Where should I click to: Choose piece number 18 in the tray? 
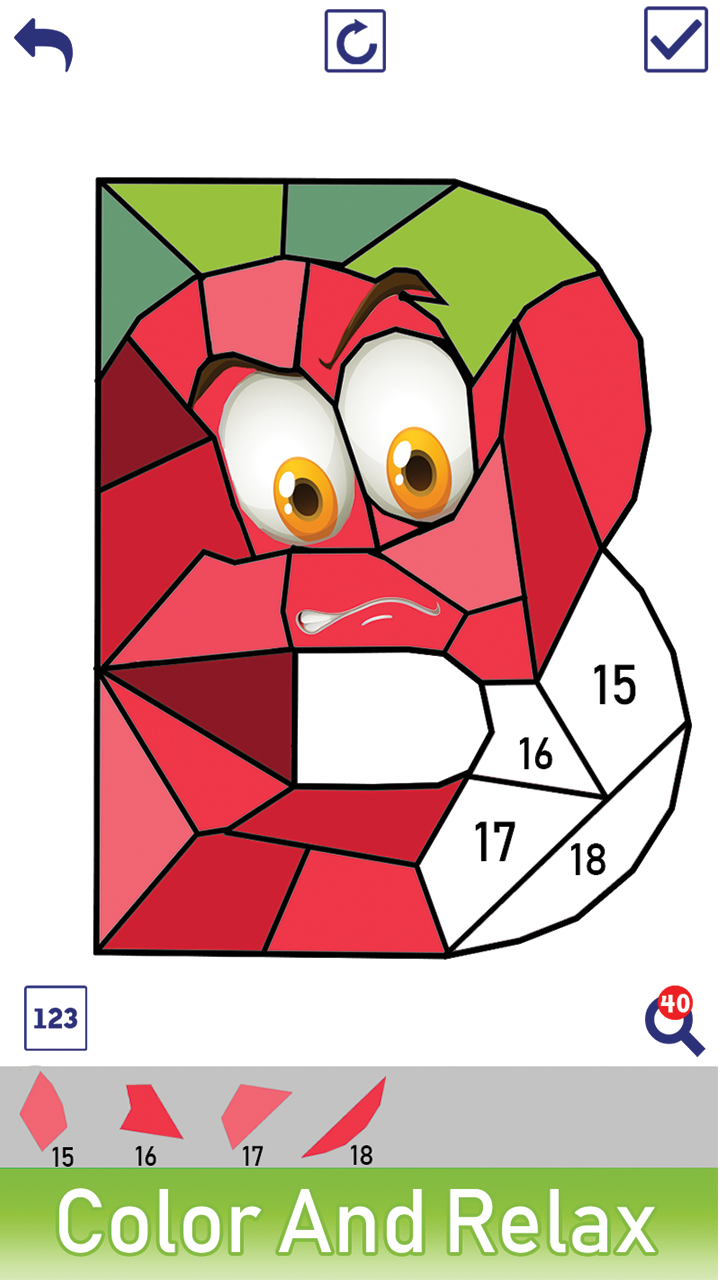pos(345,1118)
